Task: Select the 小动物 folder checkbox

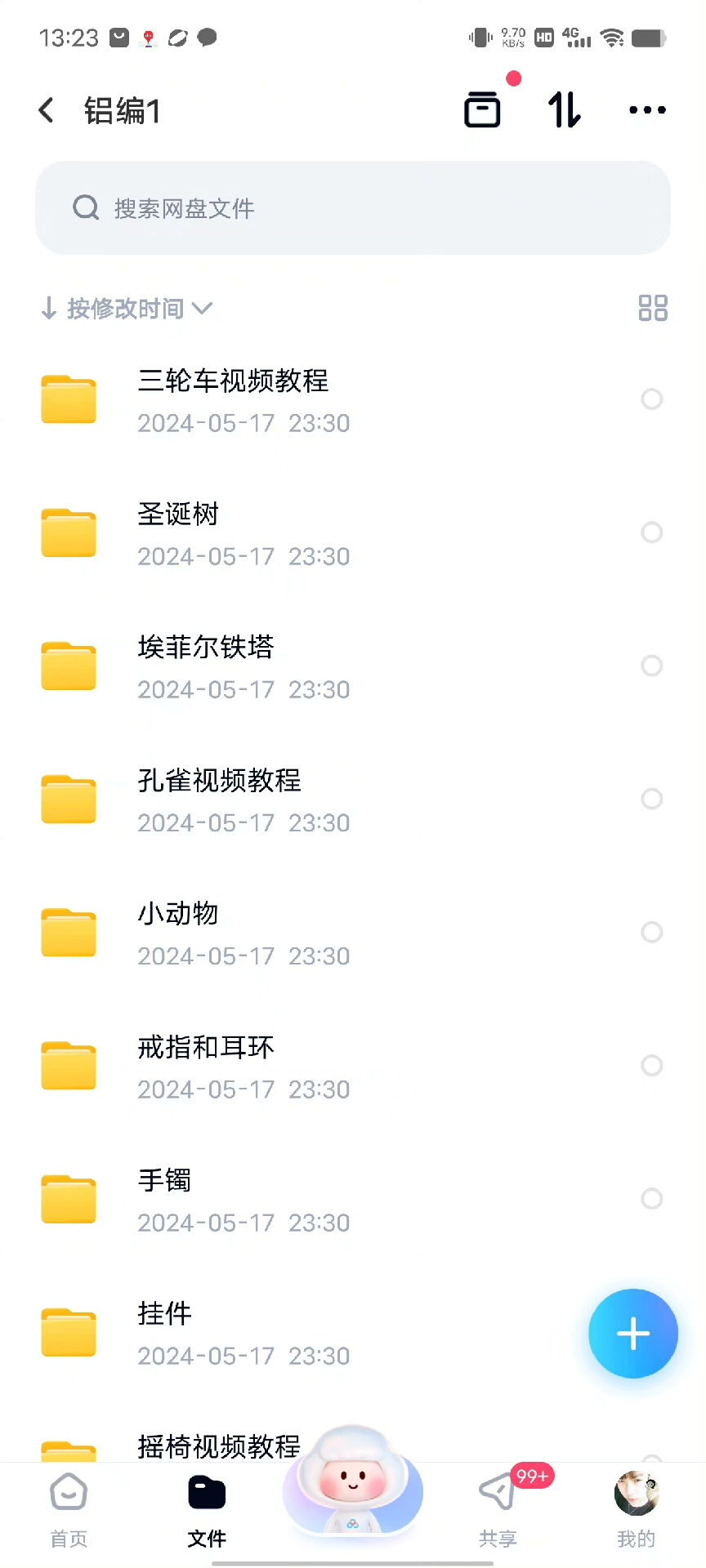Action: point(651,932)
